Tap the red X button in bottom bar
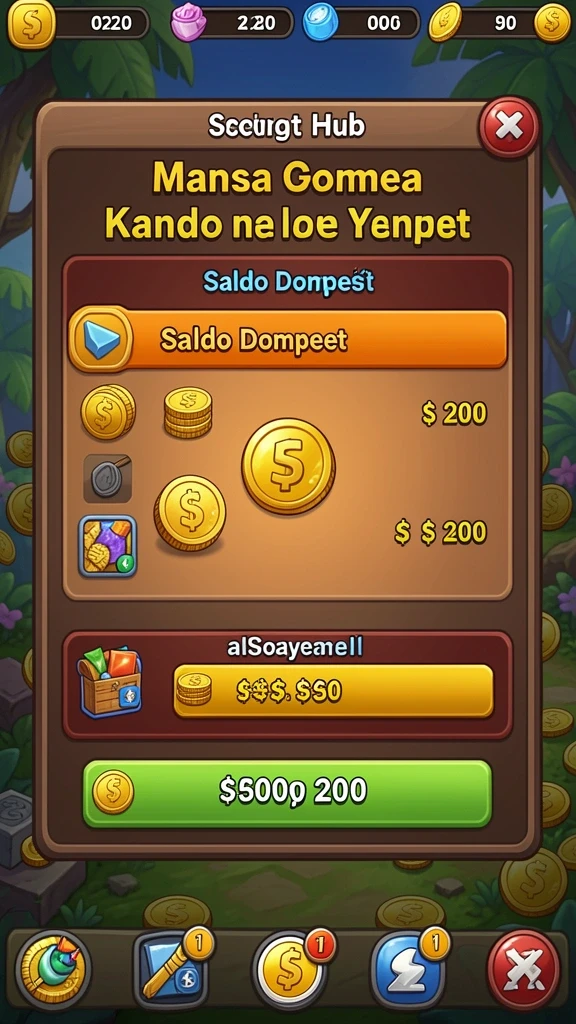Image resolution: width=576 pixels, height=1024 pixels. [x=524, y=969]
